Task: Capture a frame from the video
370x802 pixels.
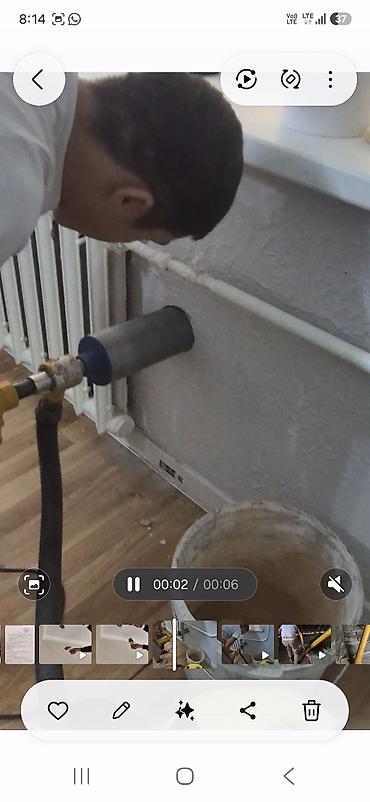Action: pos(34,584)
